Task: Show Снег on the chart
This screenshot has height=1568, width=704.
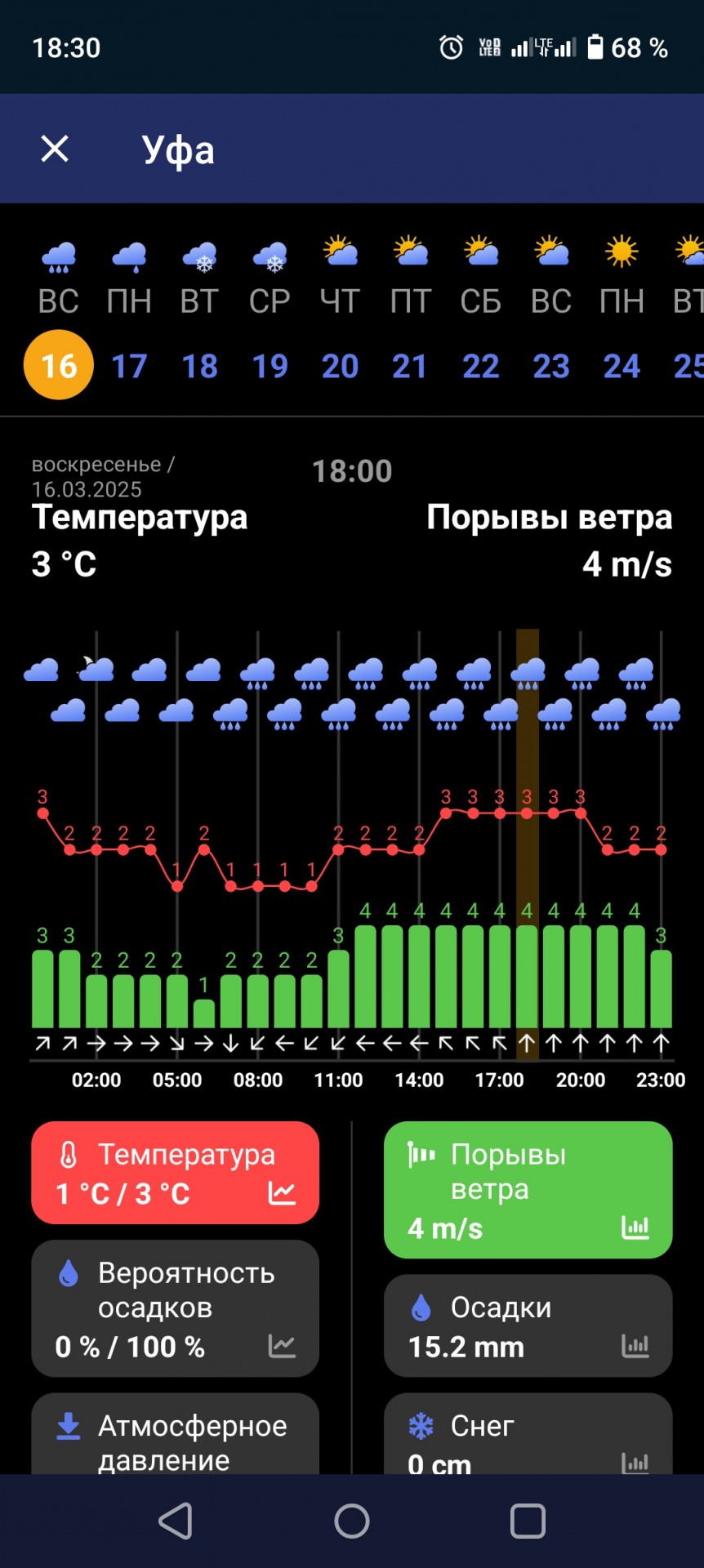Action: pos(528,1434)
